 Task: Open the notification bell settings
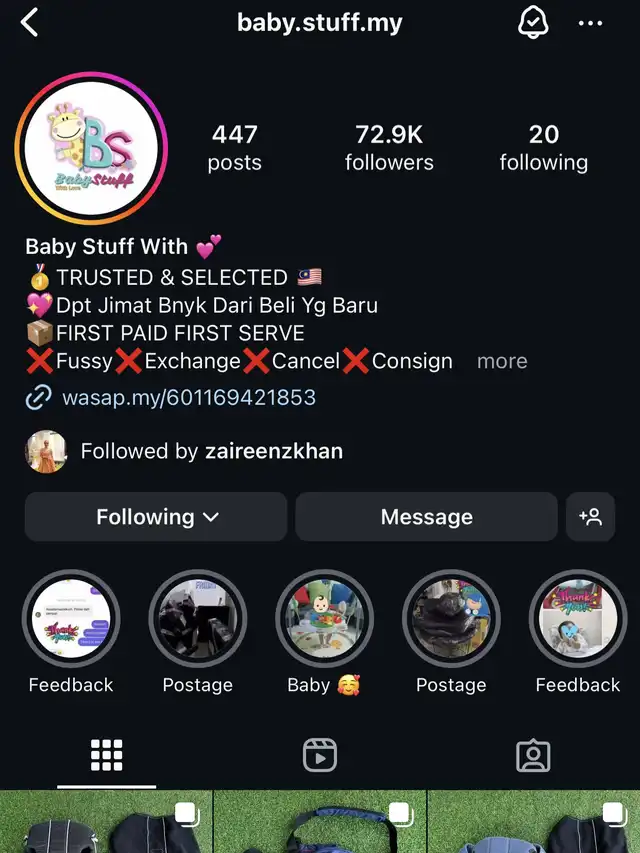tap(532, 22)
